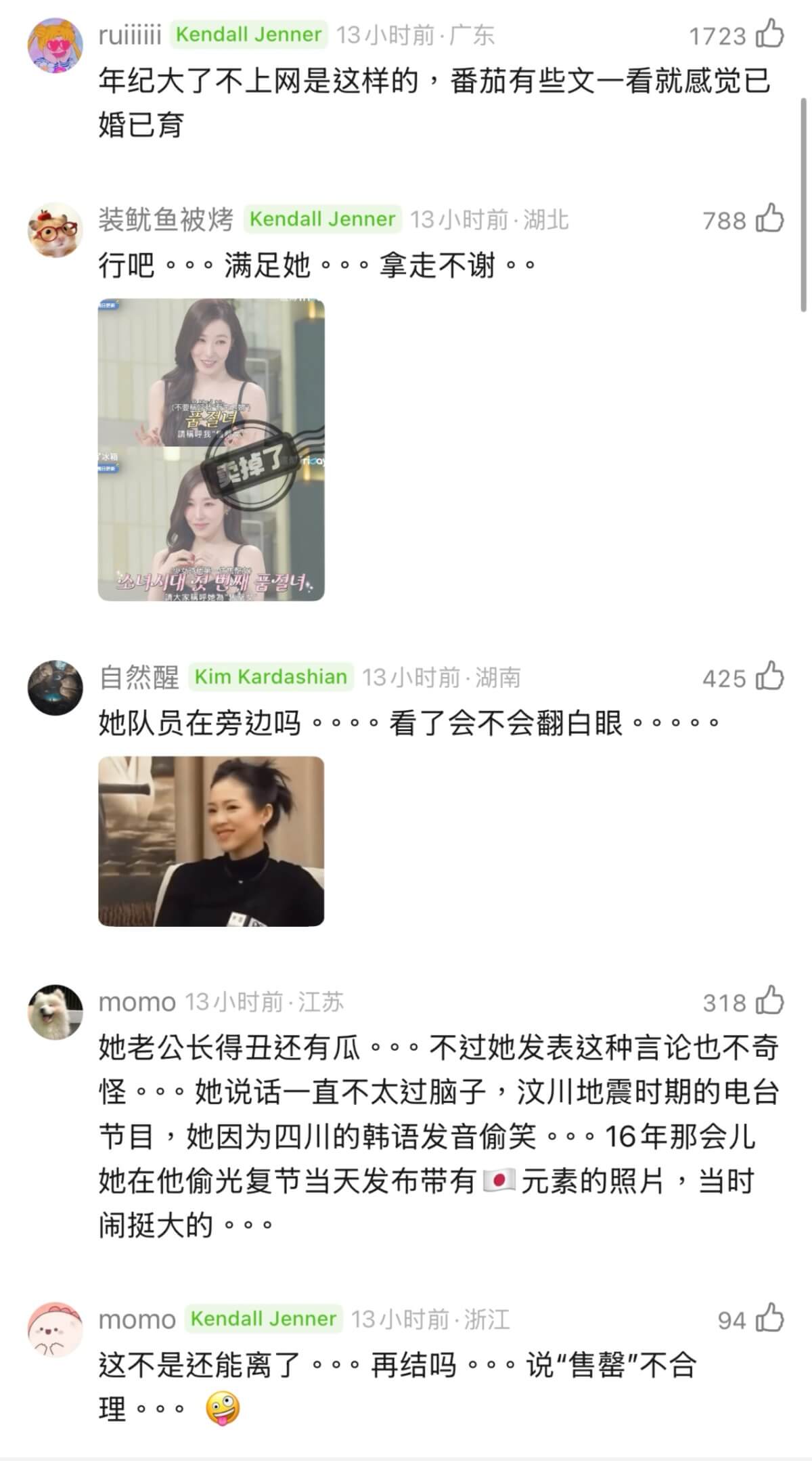Open the image attached to 装鱿鱼被烤's comment
The height and width of the screenshot is (1461, 812).
[x=211, y=450]
